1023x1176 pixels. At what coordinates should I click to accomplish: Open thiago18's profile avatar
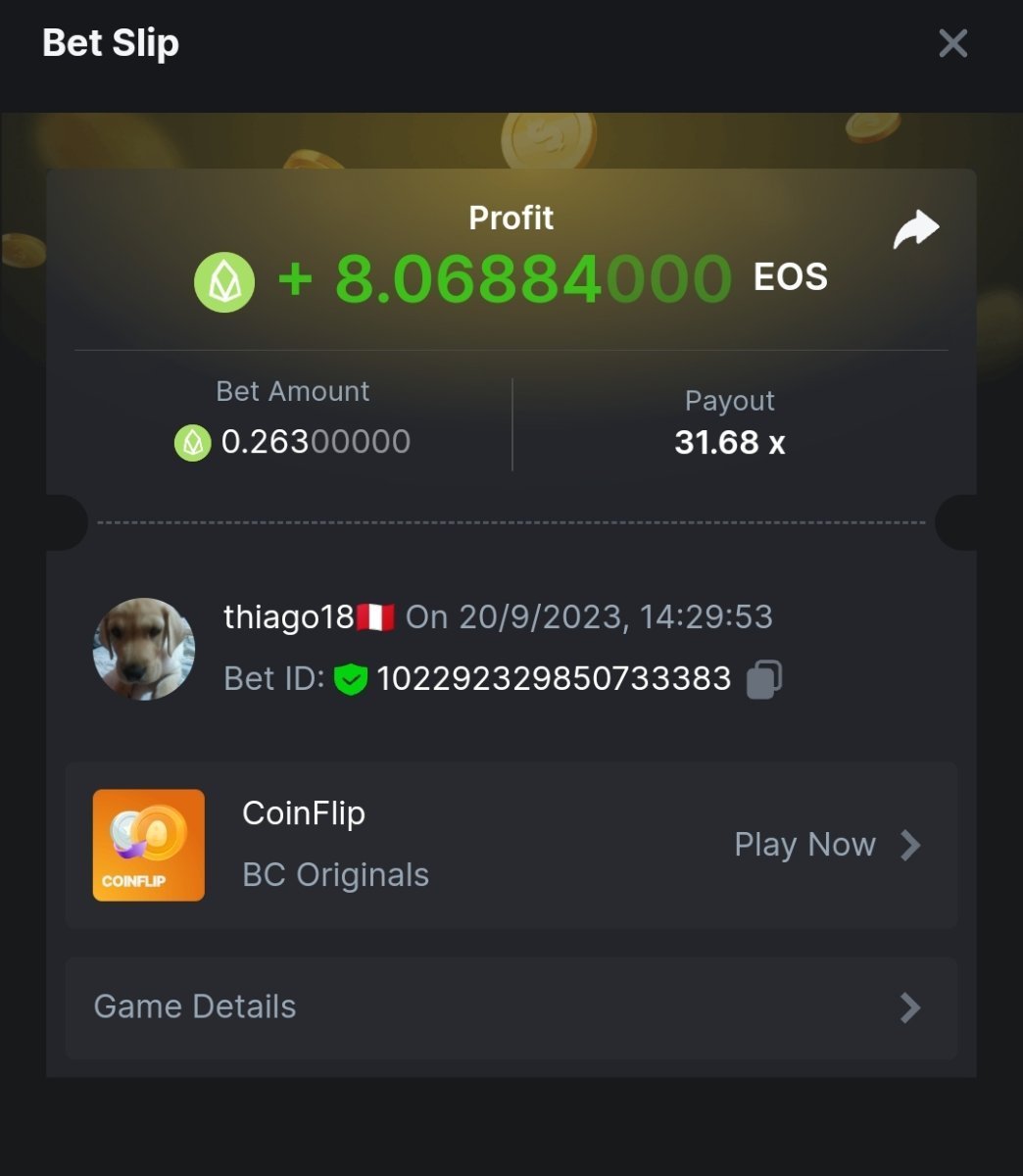pos(144,649)
